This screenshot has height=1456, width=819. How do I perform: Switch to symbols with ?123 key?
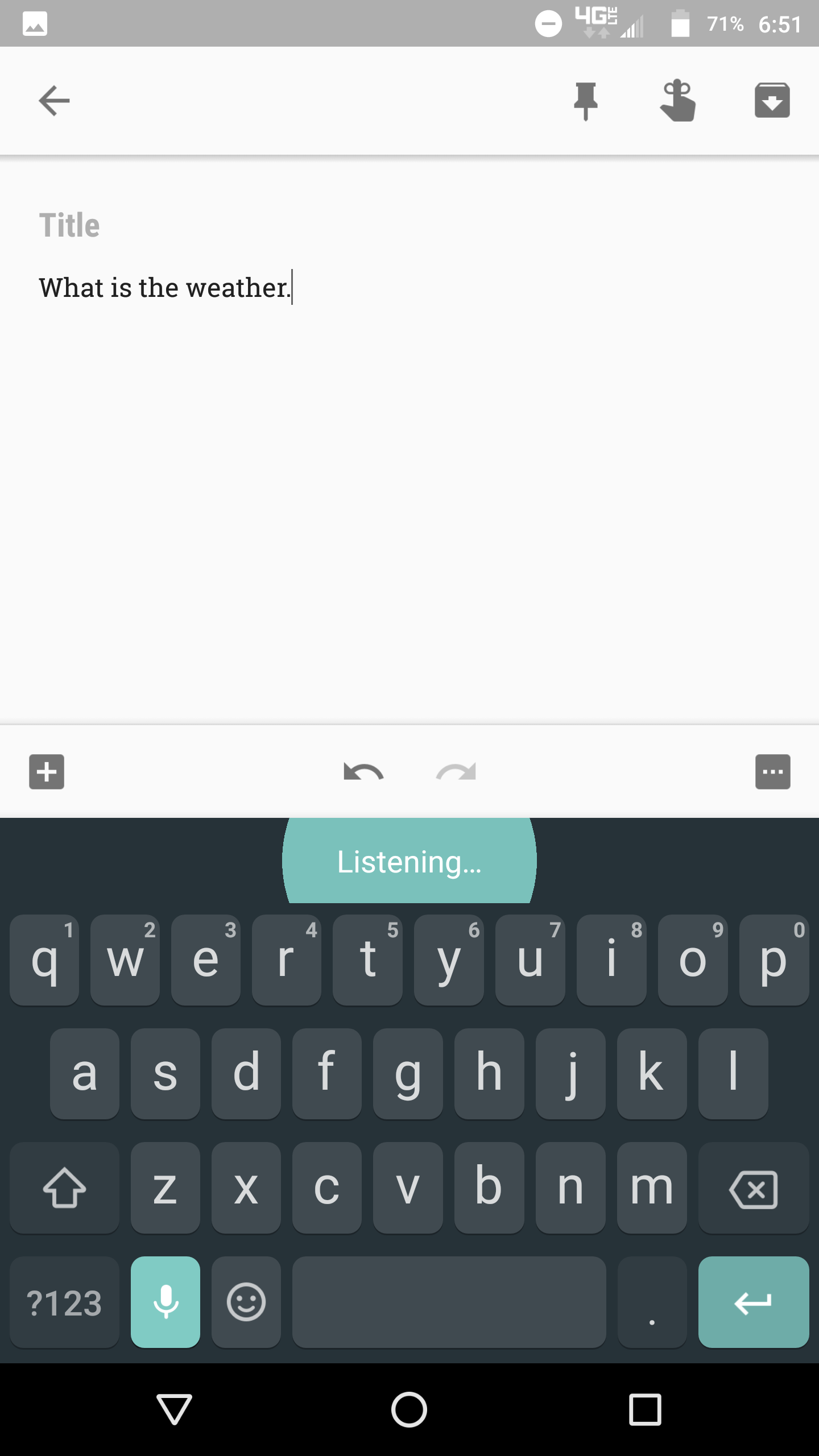pyautogui.click(x=64, y=1302)
